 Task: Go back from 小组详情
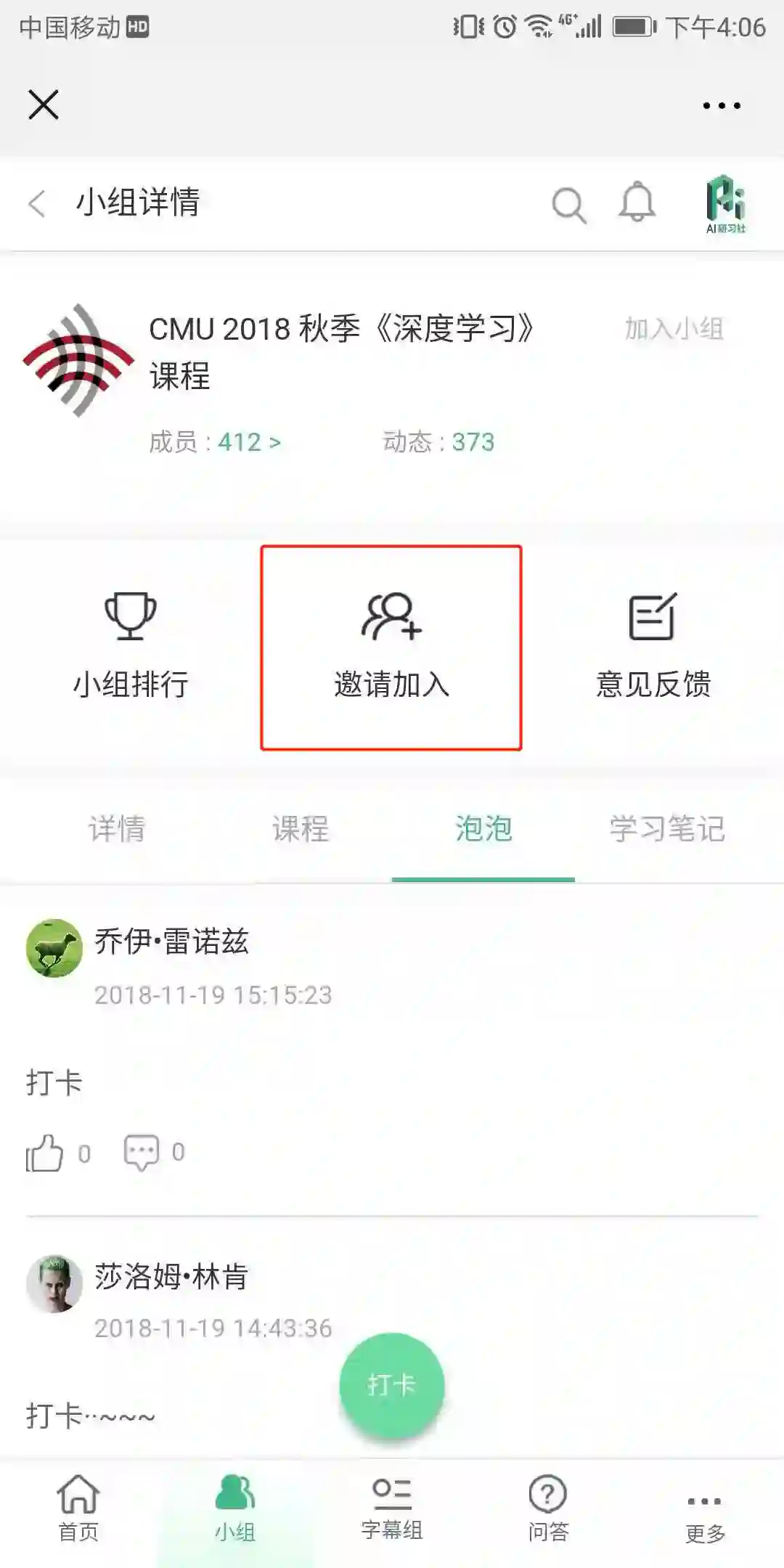(36, 203)
